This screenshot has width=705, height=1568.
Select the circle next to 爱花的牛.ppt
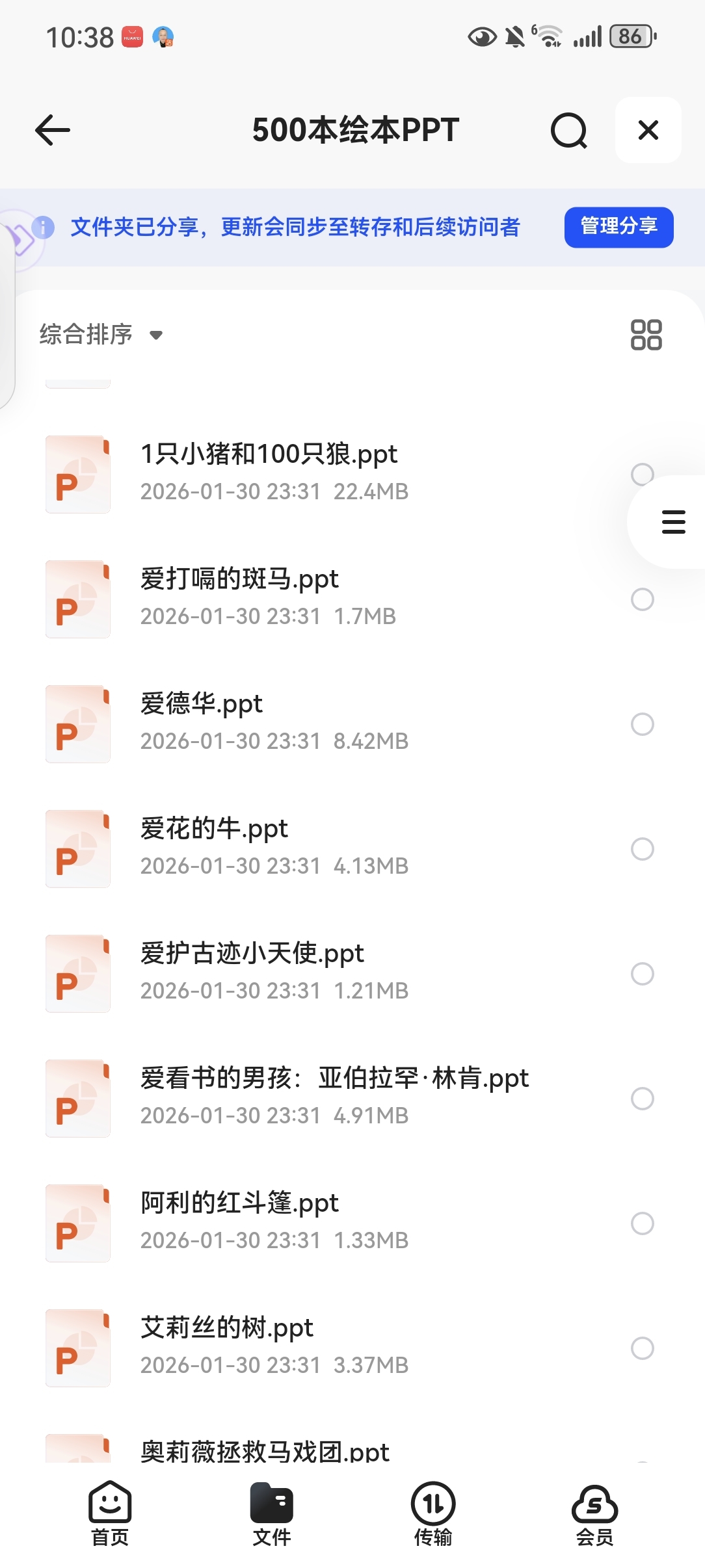tap(642, 849)
